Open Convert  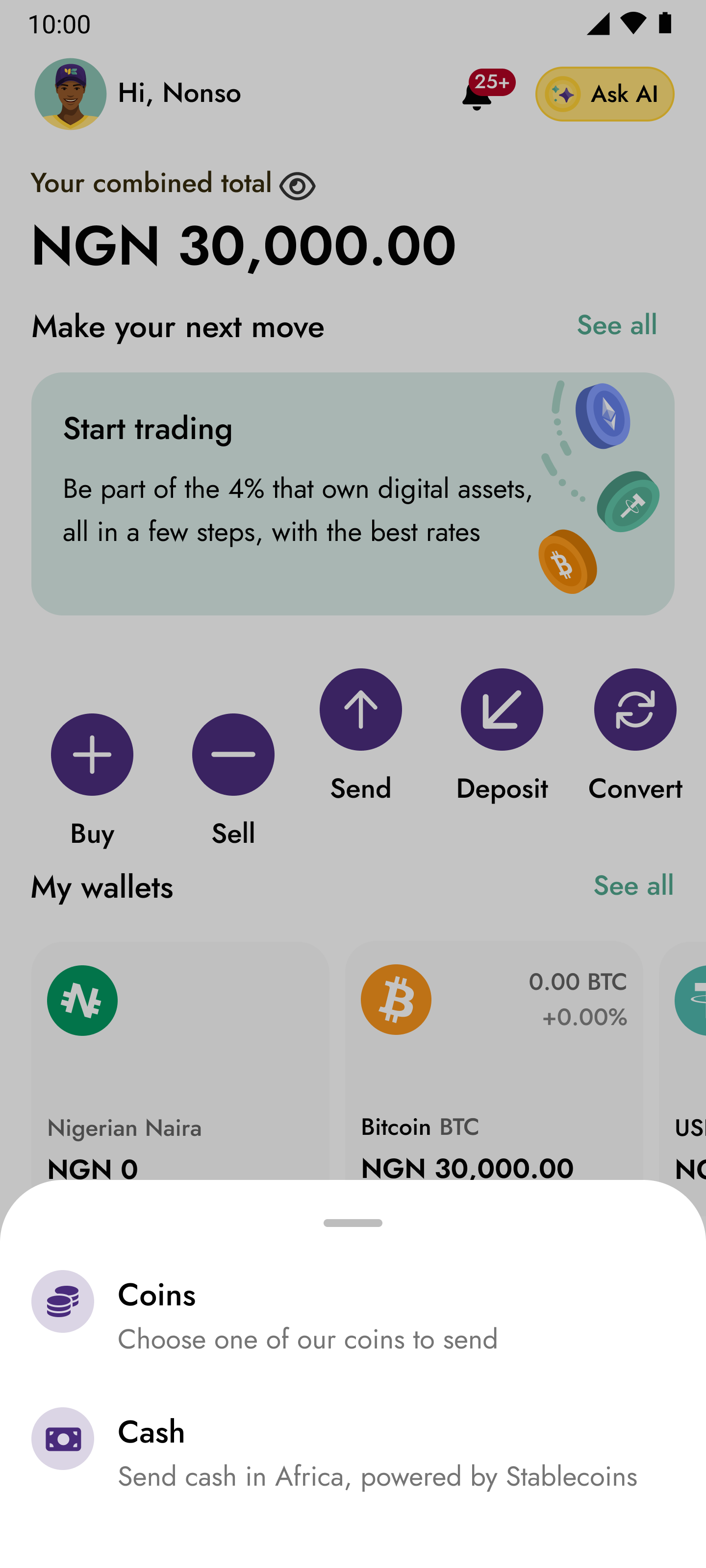pyautogui.click(x=635, y=710)
